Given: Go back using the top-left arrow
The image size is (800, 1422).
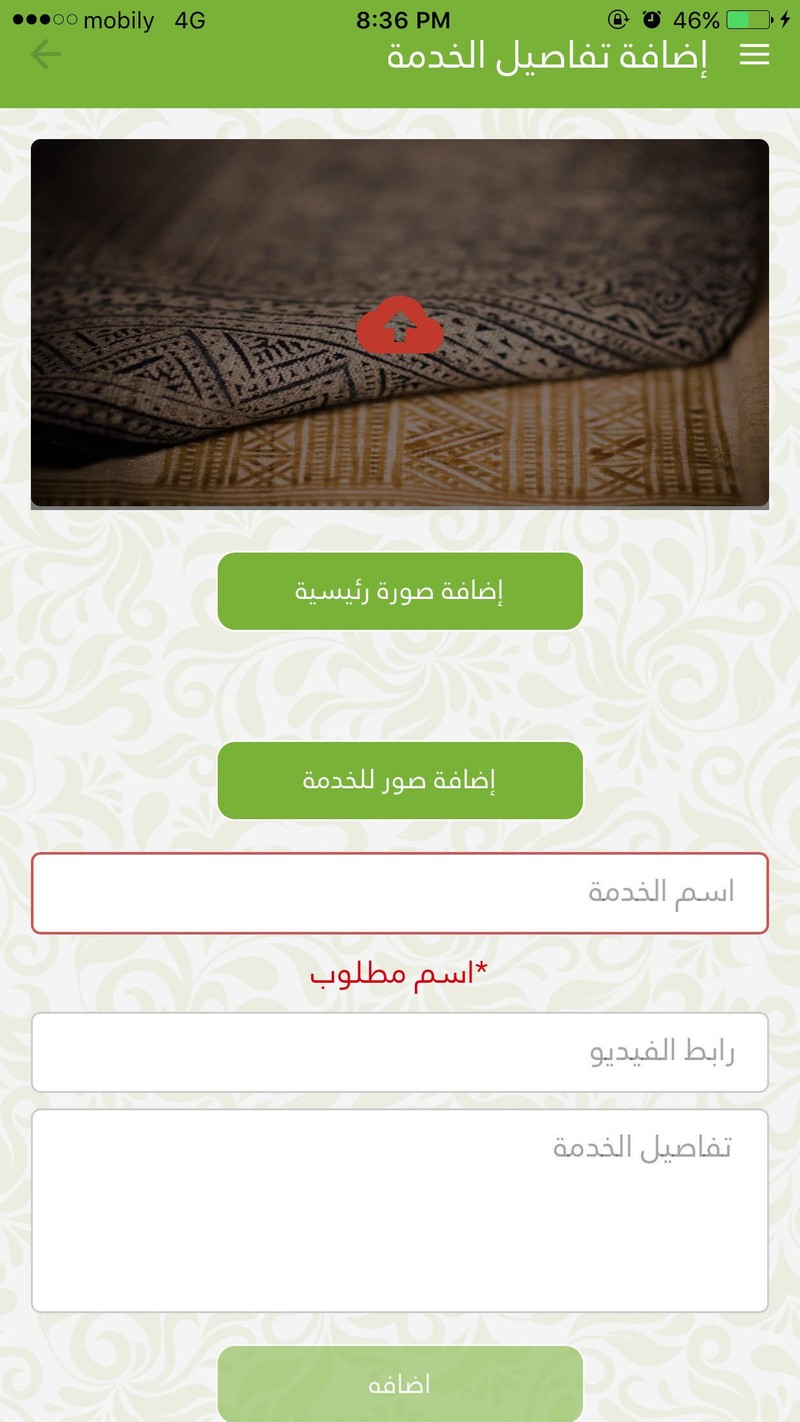Looking at the screenshot, I should (x=46, y=55).
